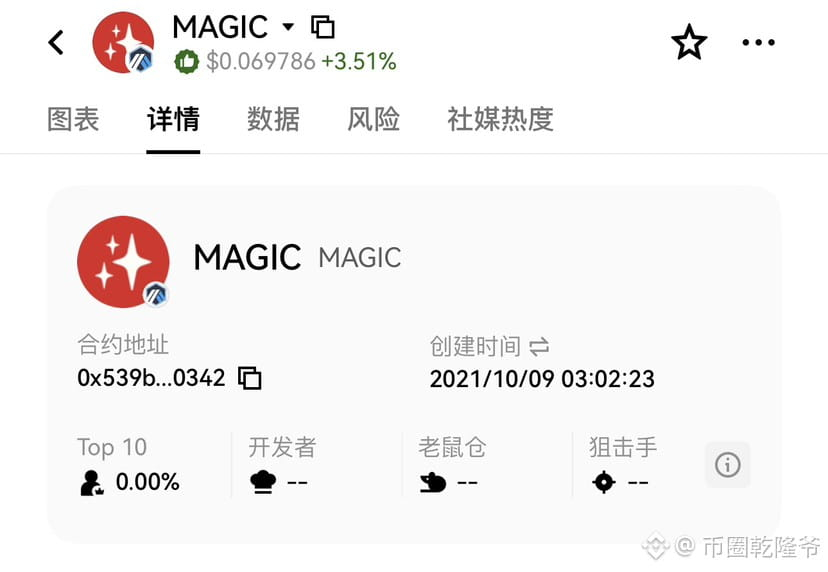Image resolution: width=828 pixels, height=572 pixels.
Task: Go back using the arrow
Action: click(x=56, y=42)
